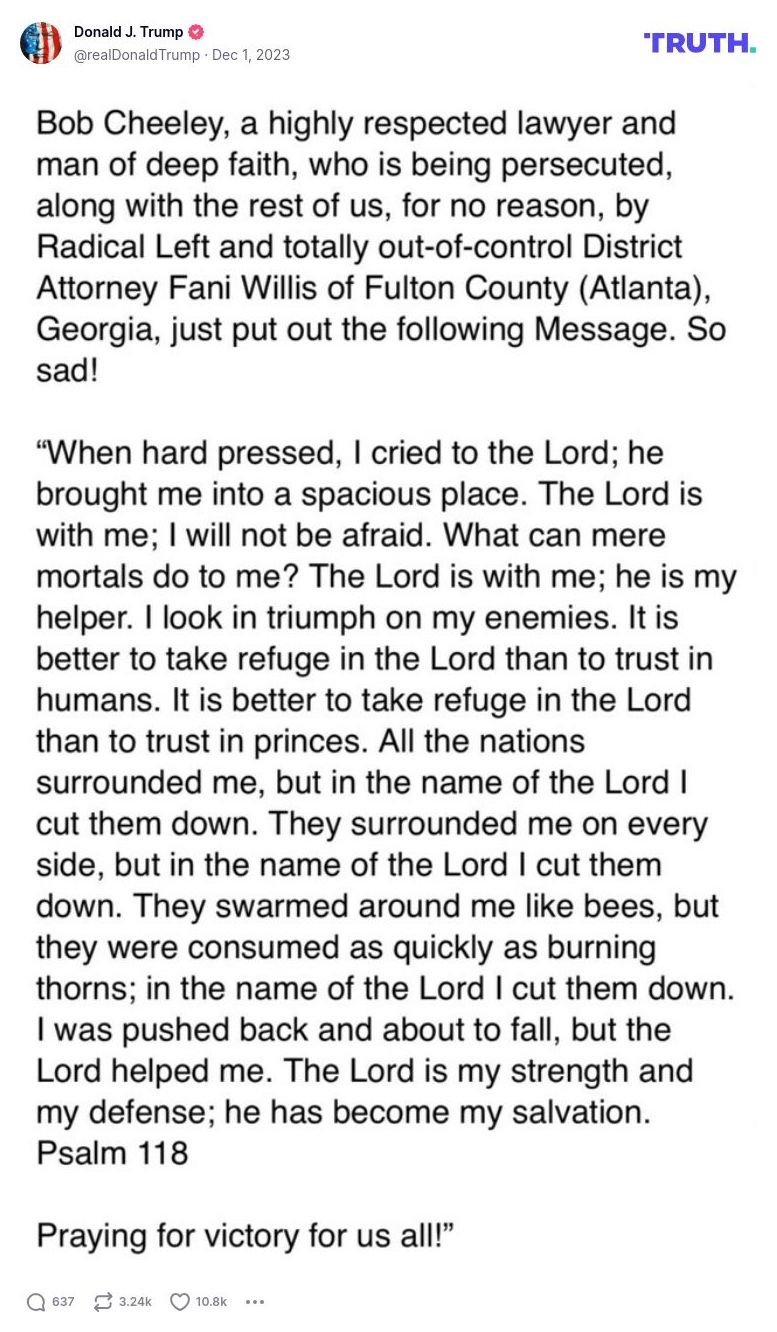
Task: Reply to this post via comment icon
Action: coord(37,1301)
